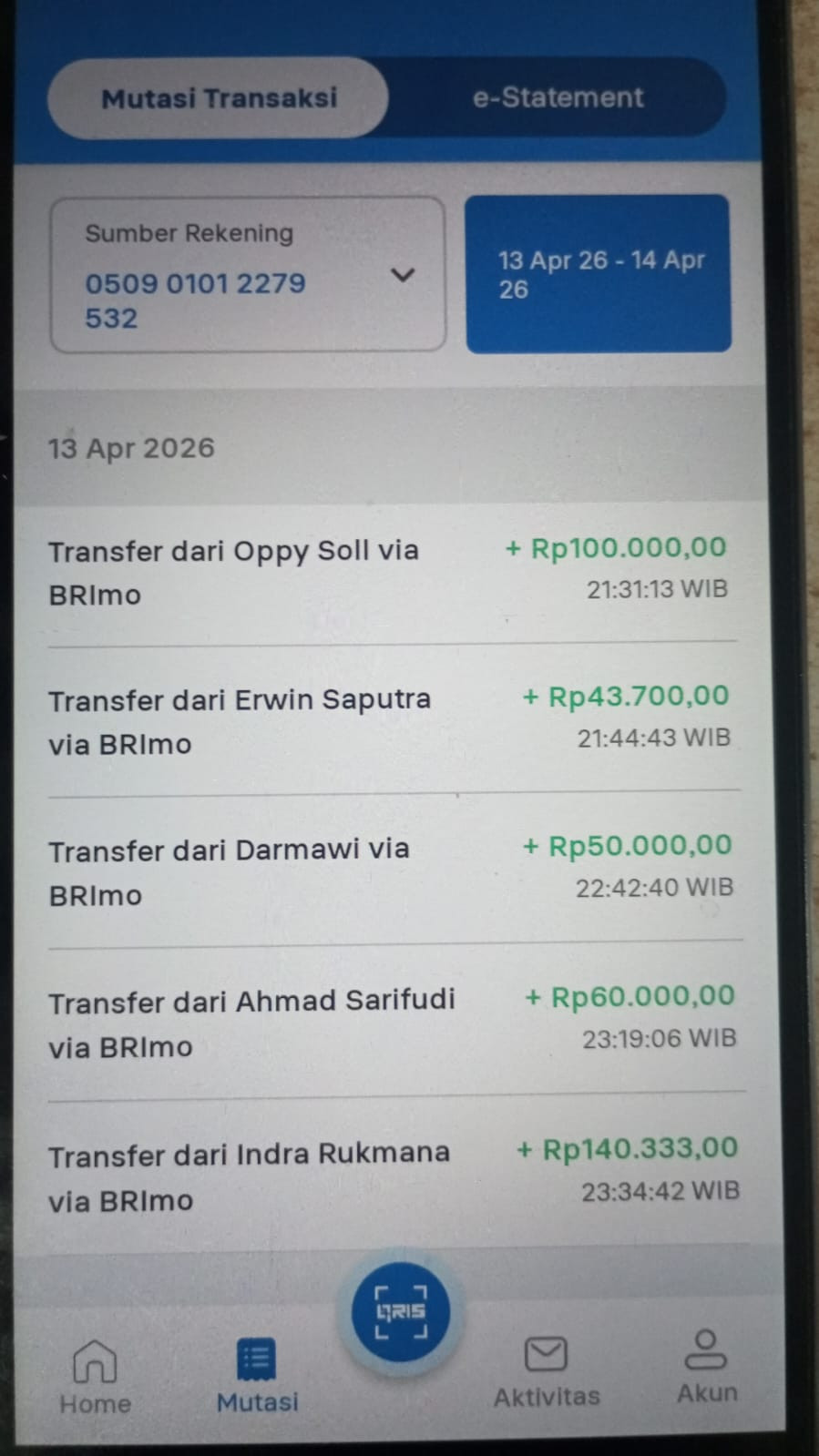Go to the Home tab
This screenshot has width=819, height=1456.
click(x=95, y=1376)
